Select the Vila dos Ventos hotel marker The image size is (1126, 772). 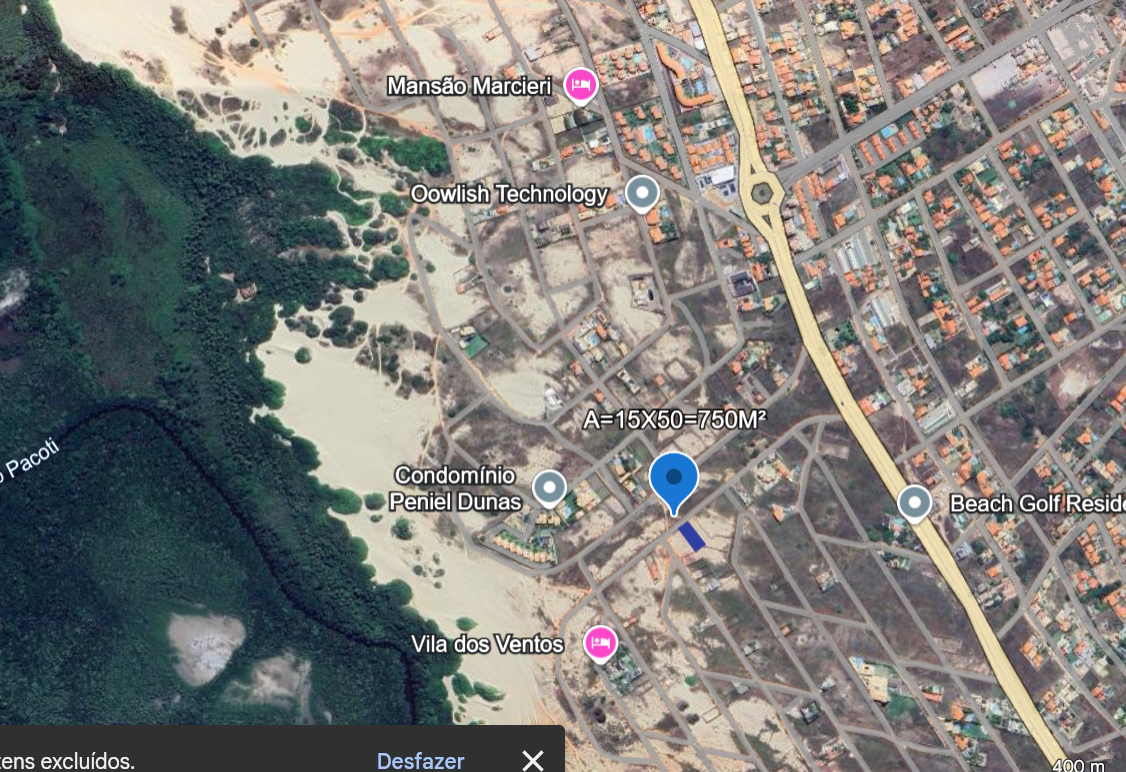pos(600,642)
